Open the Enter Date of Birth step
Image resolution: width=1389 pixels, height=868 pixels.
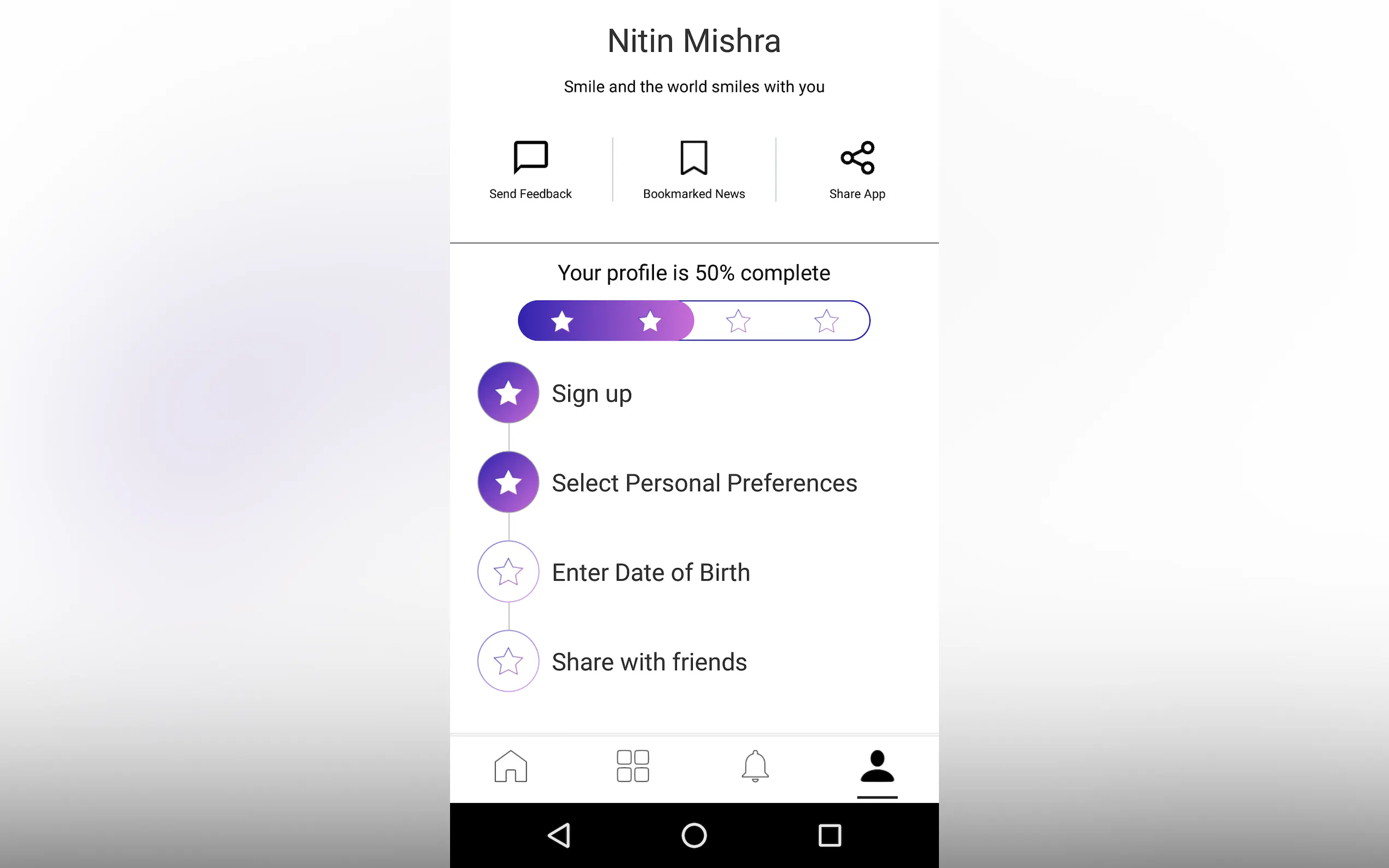pyautogui.click(x=650, y=572)
